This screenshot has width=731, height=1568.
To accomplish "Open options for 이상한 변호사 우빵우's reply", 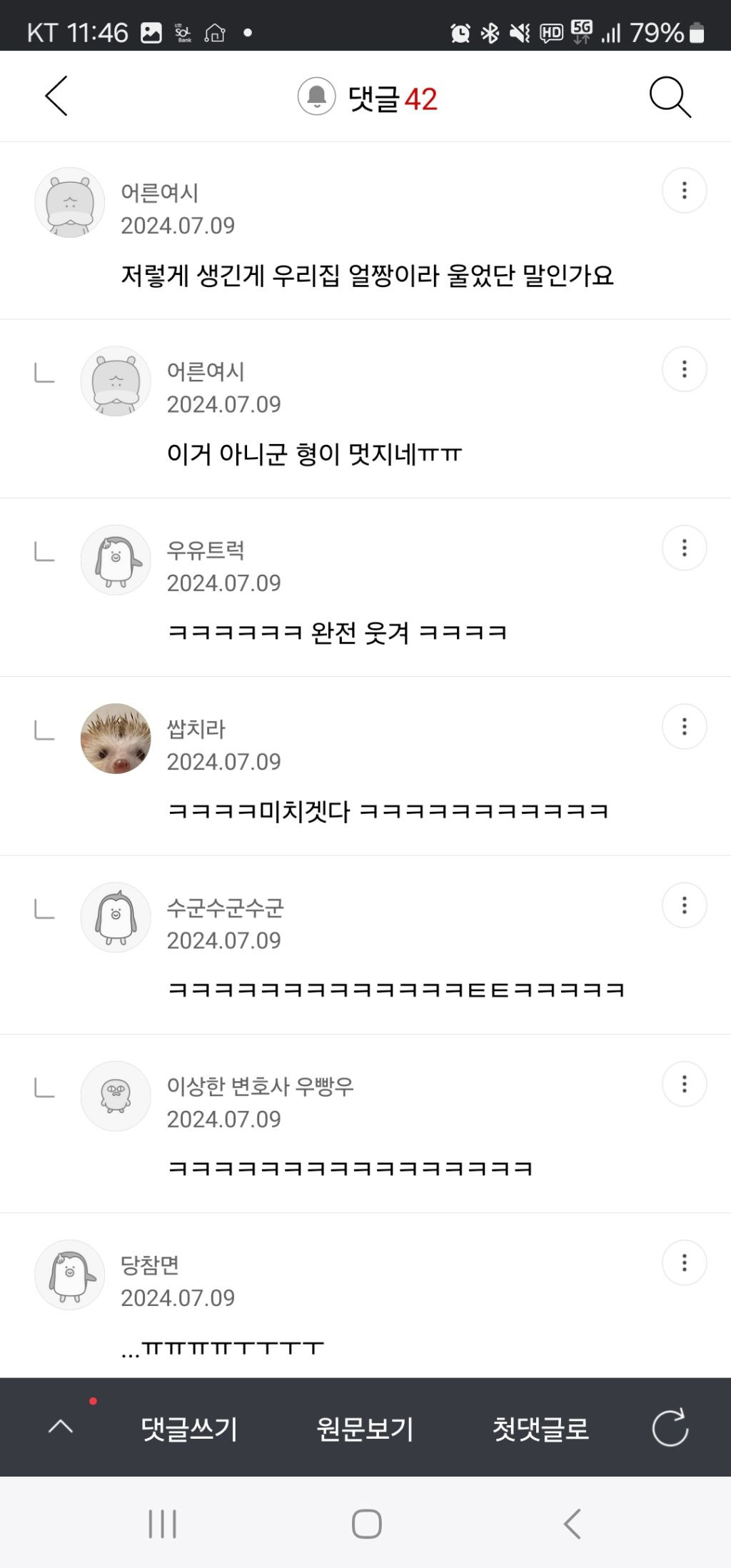I will pyautogui.click(x=685, y=1085).
